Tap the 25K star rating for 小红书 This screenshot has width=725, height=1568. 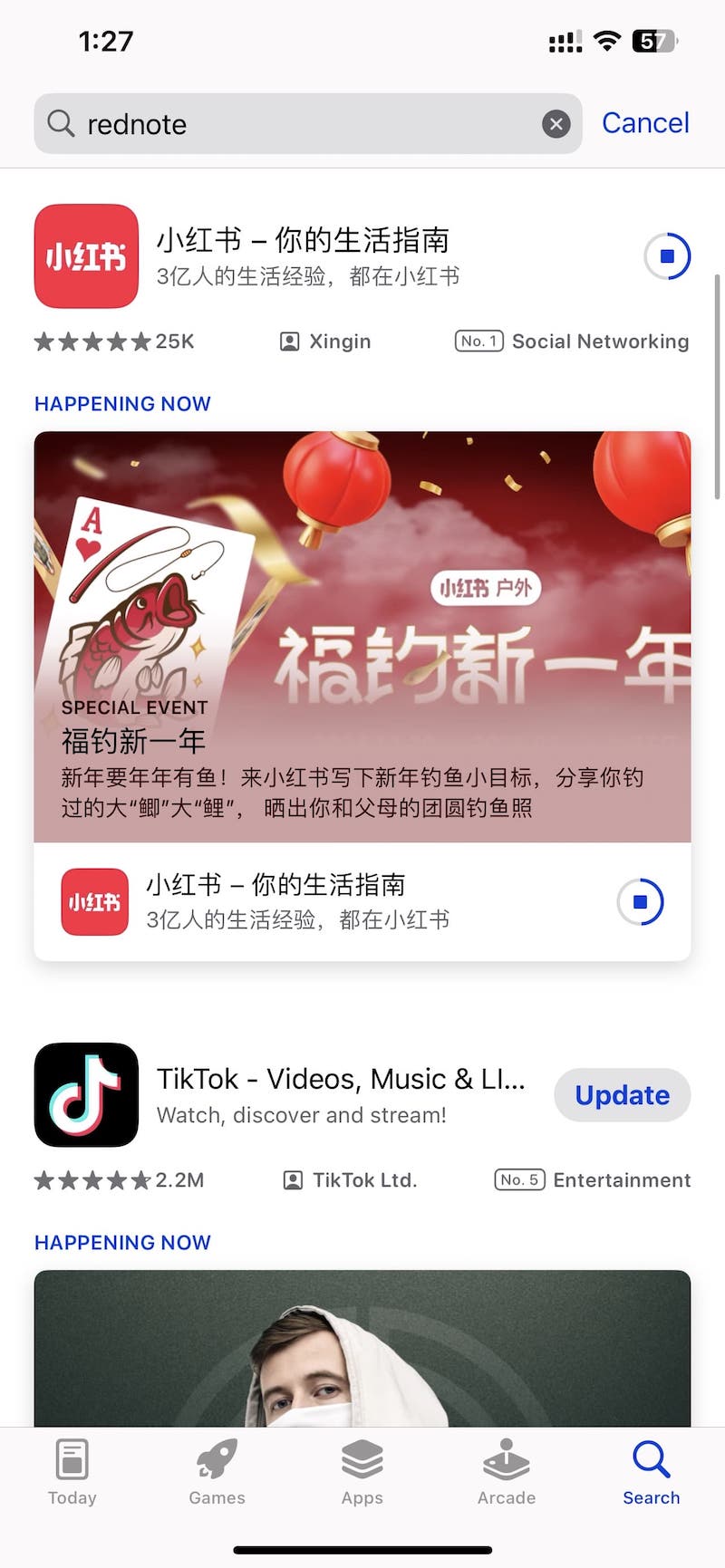[113, 341]
